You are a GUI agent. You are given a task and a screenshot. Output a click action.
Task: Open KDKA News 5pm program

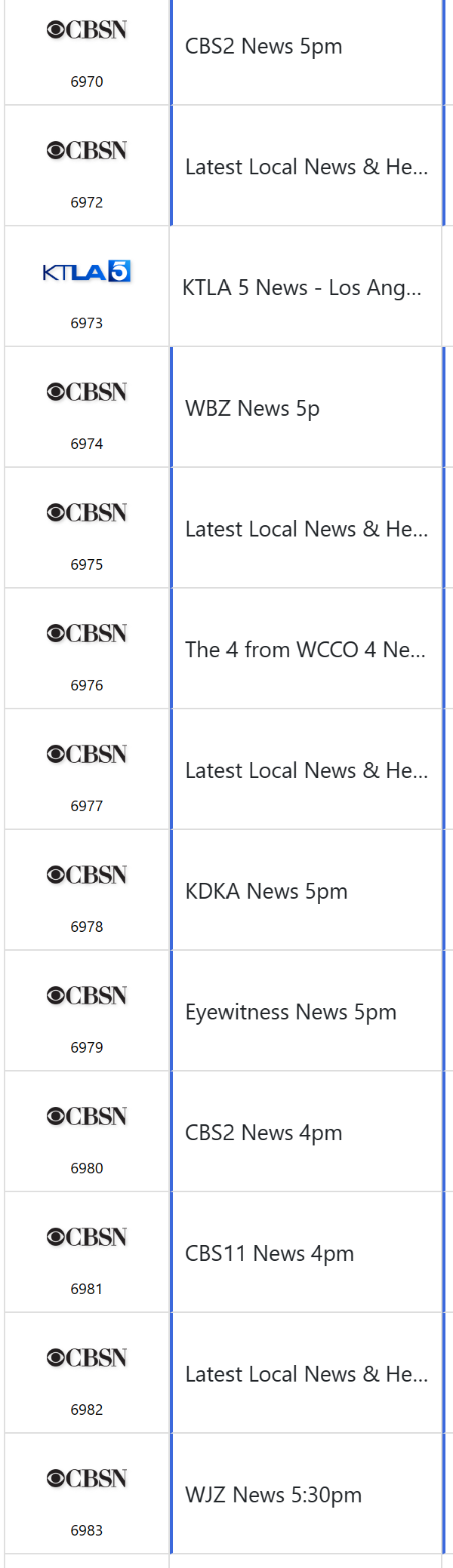[306, 891]
